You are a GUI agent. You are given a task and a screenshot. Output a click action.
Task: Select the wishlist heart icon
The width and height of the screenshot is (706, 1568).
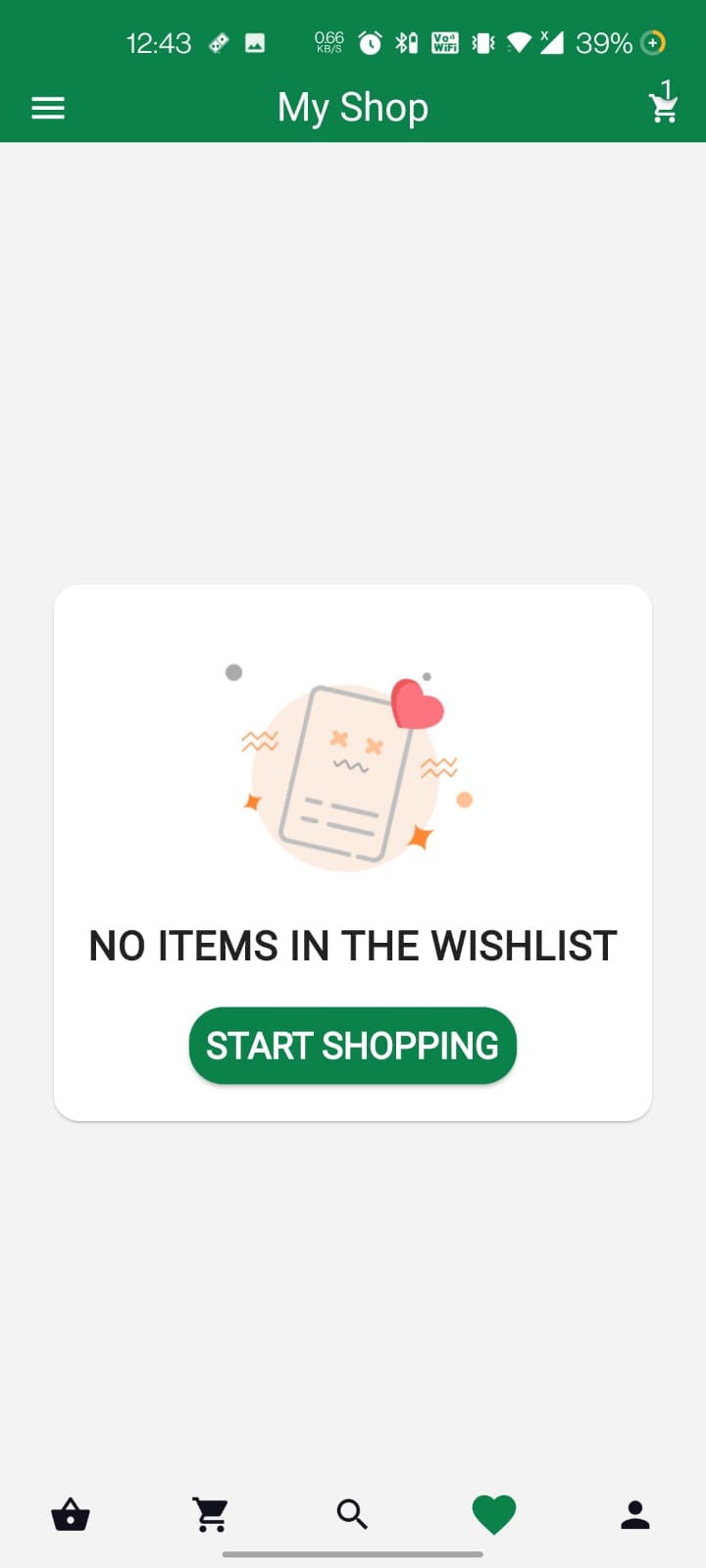494,1514
